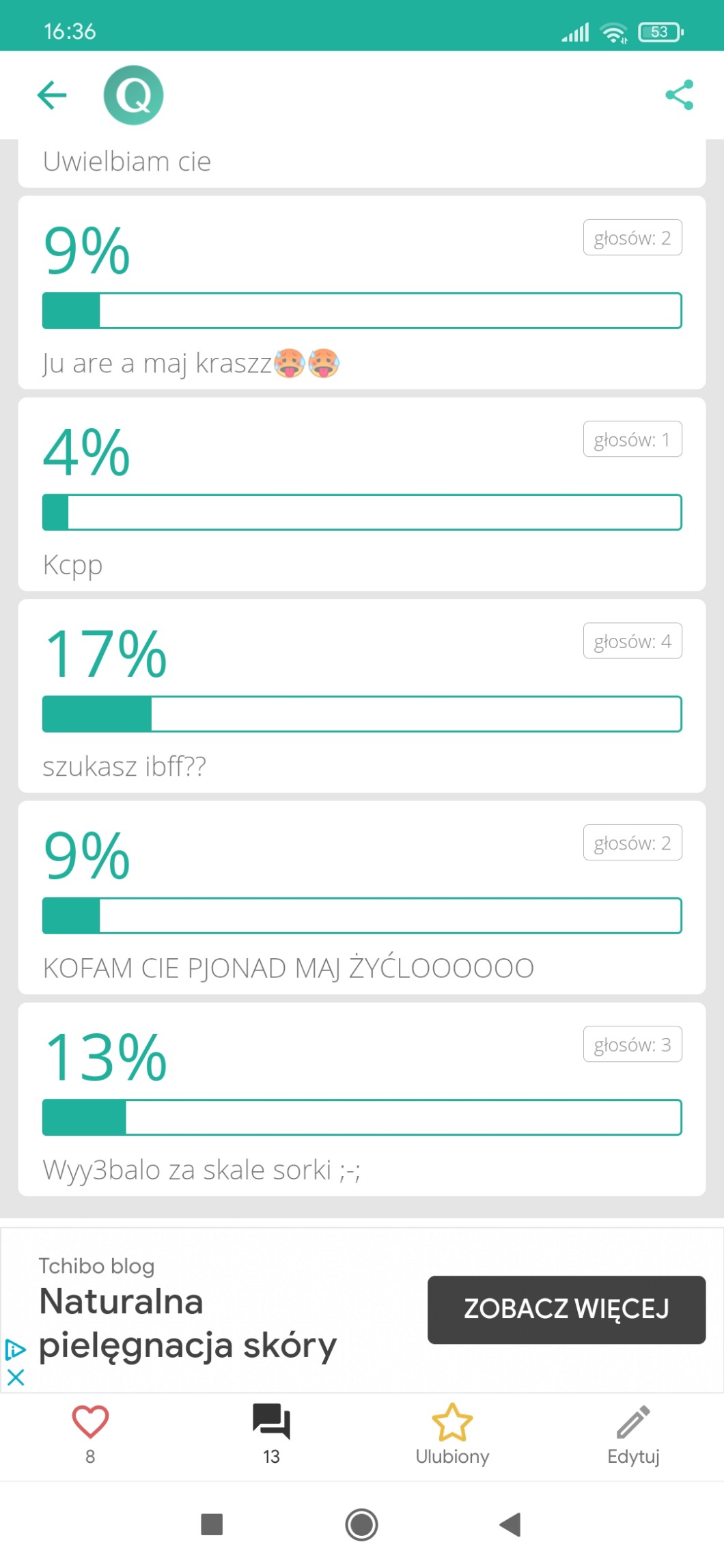Open recent apps with the square button
724x1568 pixels.
click(x=212, y=1524)
